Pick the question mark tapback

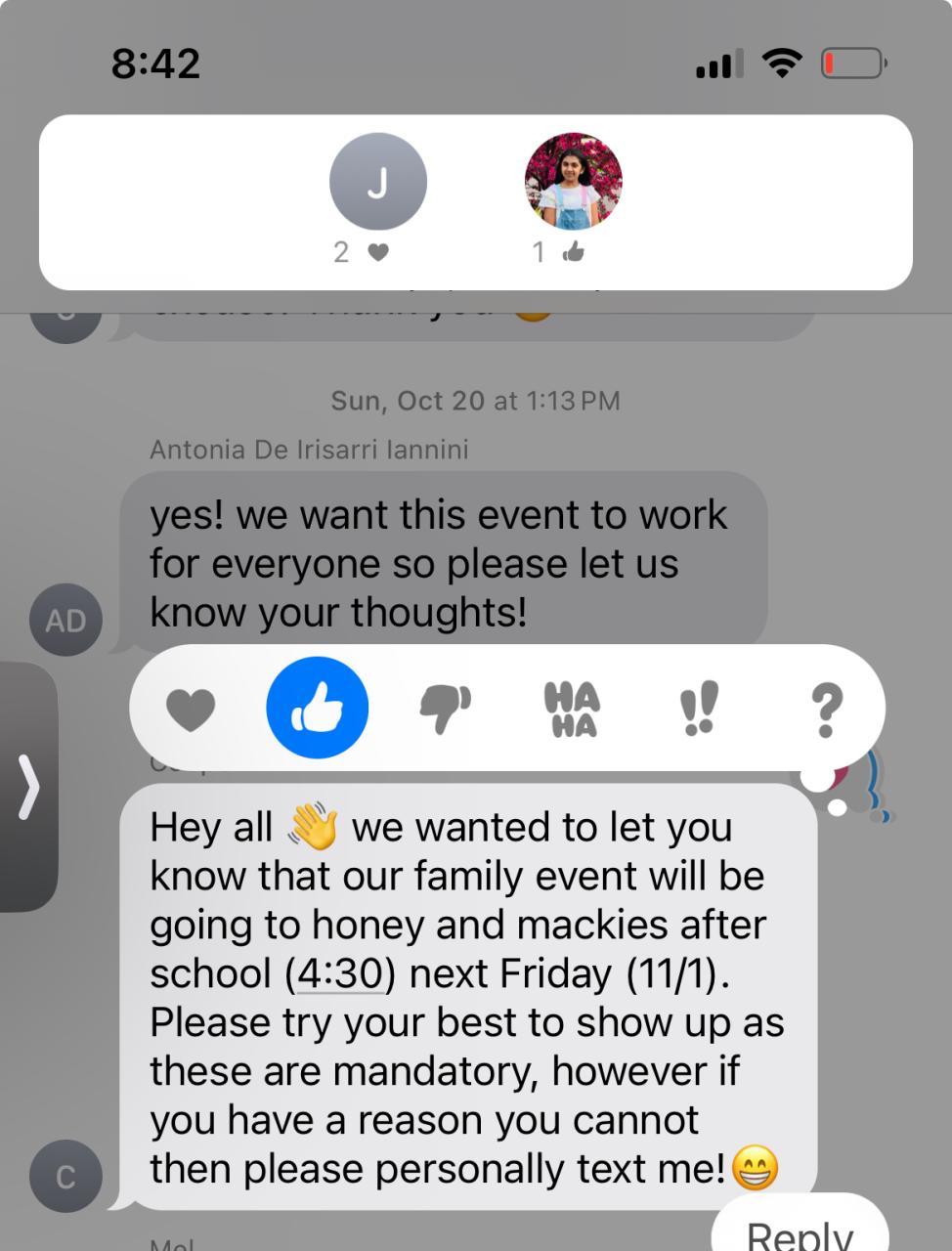[x=827, y=709]
